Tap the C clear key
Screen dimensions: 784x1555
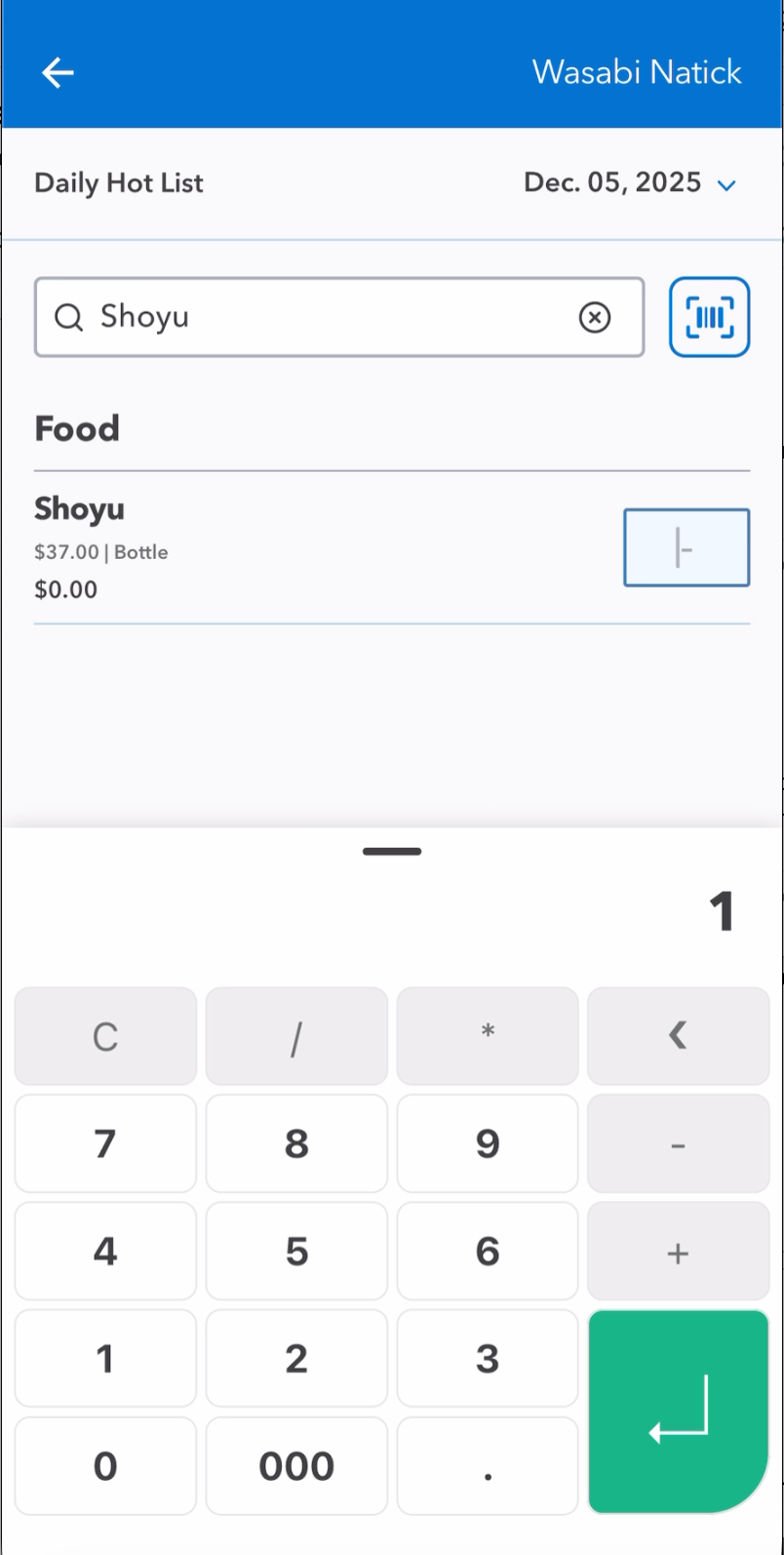click(x=105, y=1036)
